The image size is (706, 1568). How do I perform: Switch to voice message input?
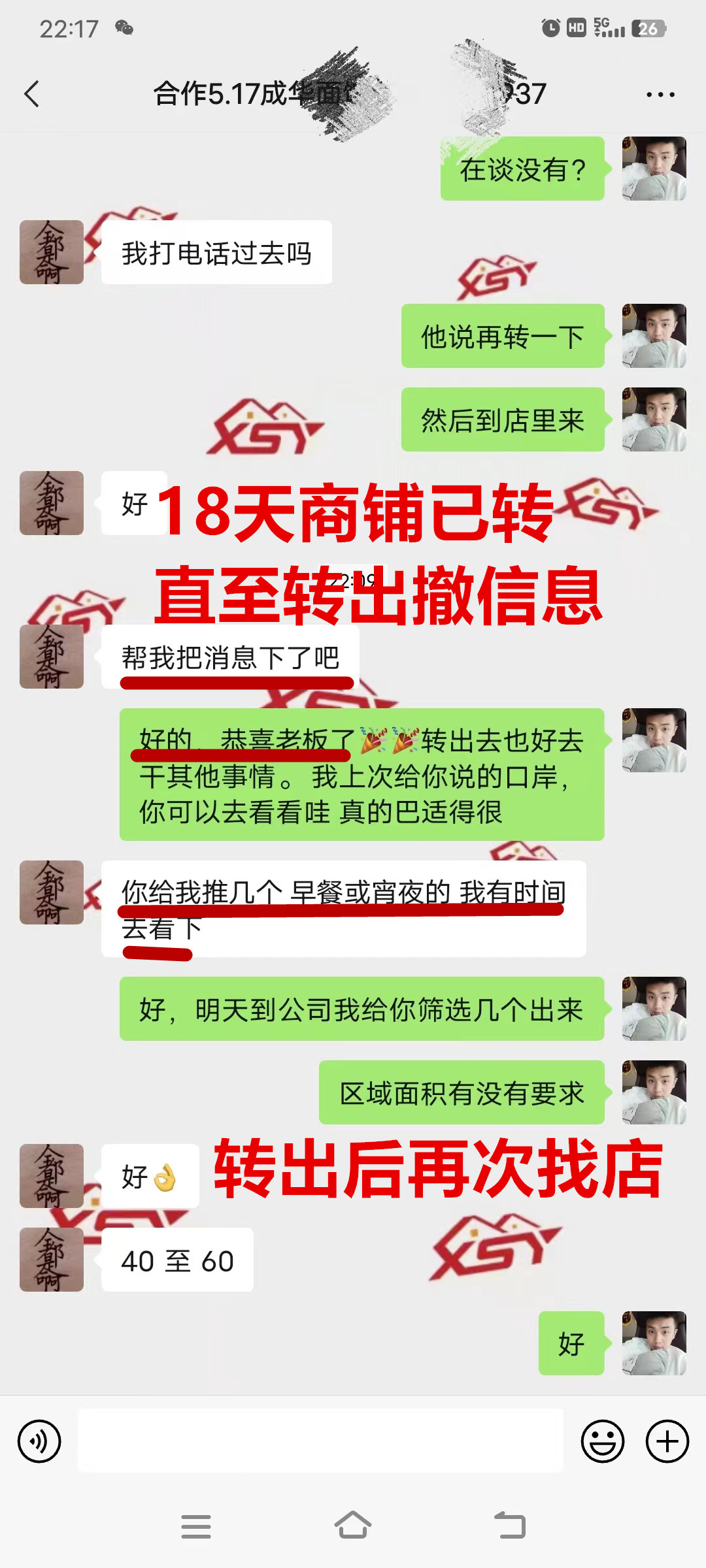click(x=39, y=1441)
